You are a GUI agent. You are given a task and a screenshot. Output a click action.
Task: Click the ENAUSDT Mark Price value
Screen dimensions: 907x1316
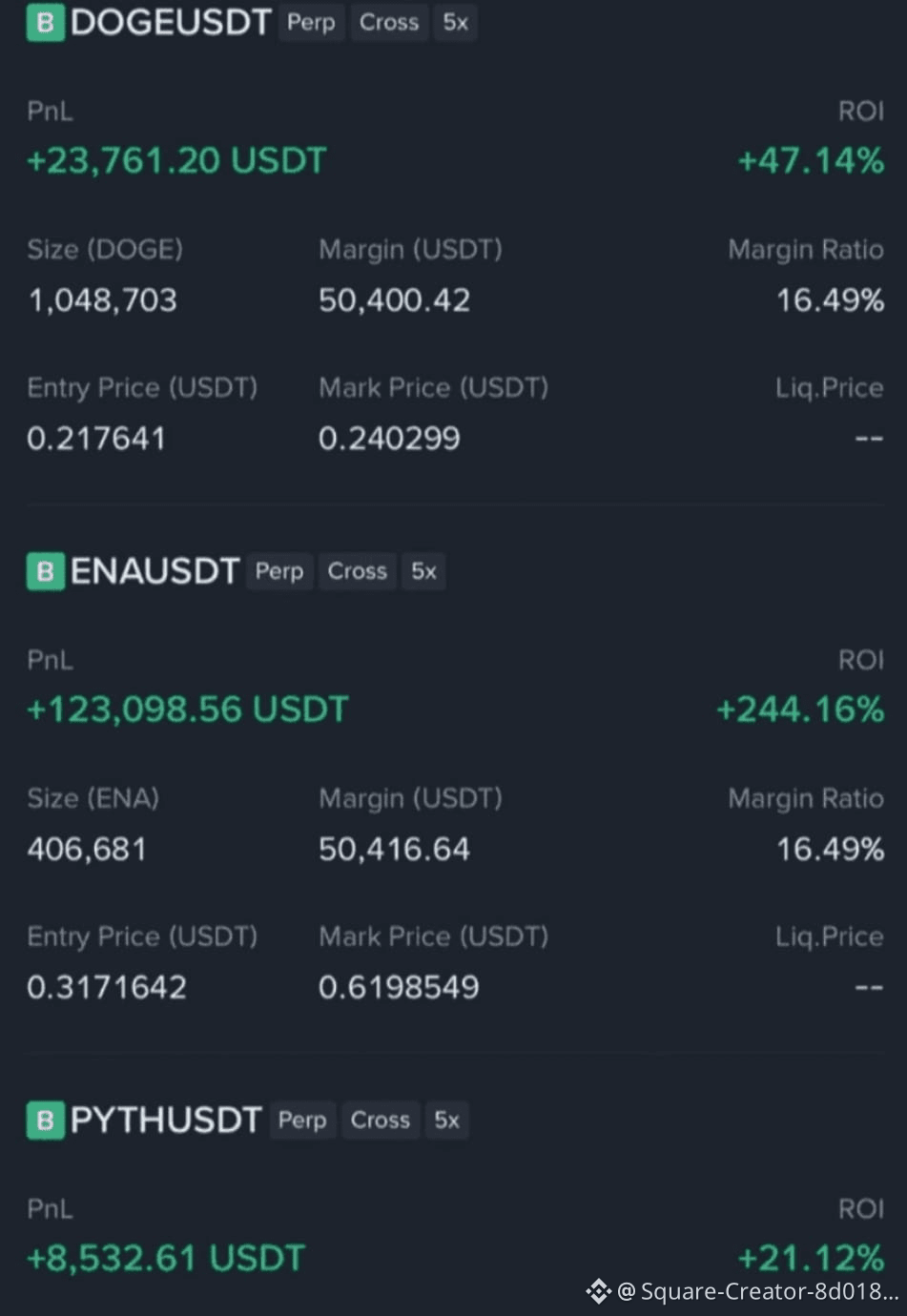[399, 987]
